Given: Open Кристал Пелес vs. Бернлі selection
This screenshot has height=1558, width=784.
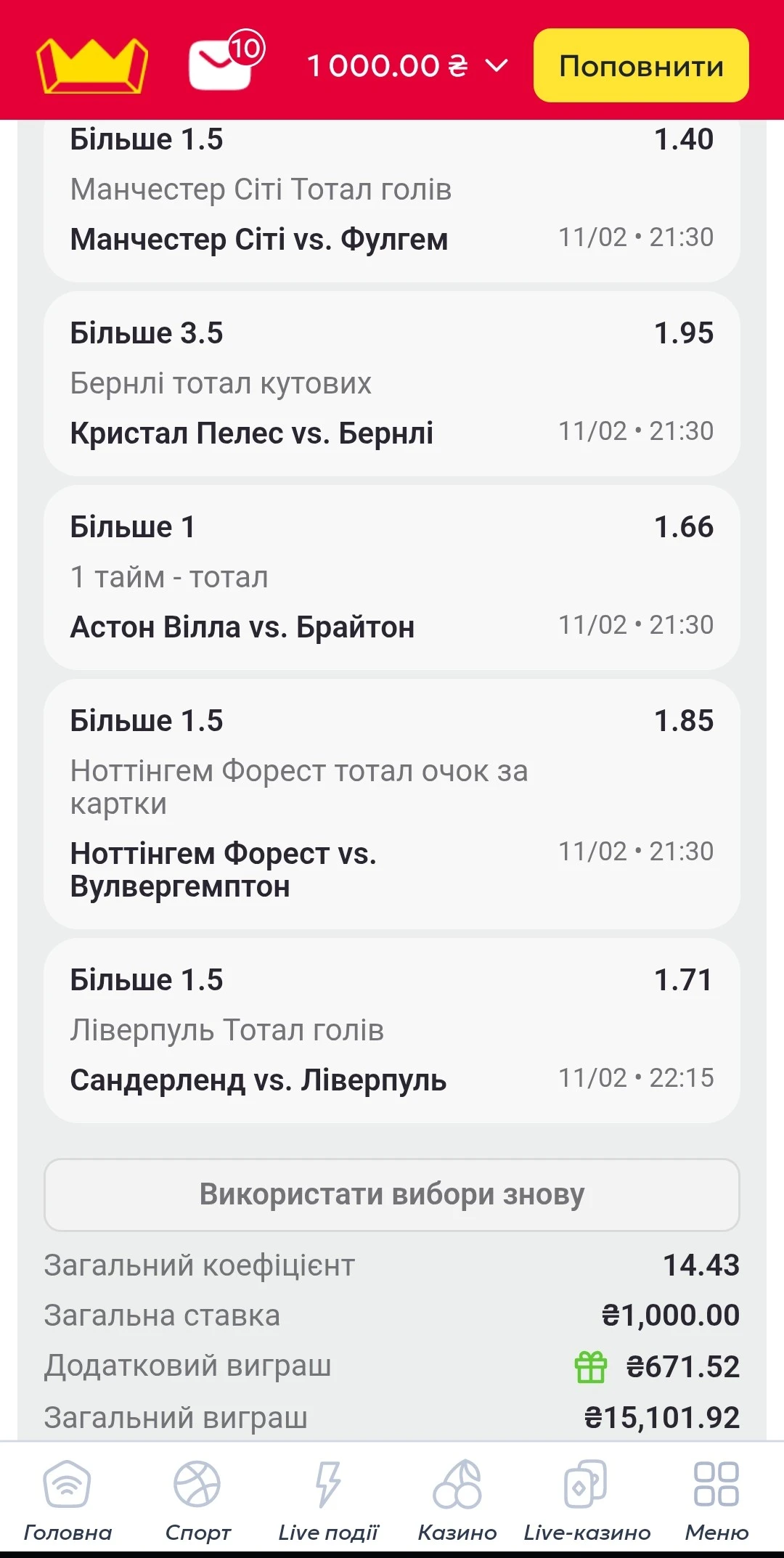Looking at the screenshot, I should pyautogui.click(x=392, y=383).
